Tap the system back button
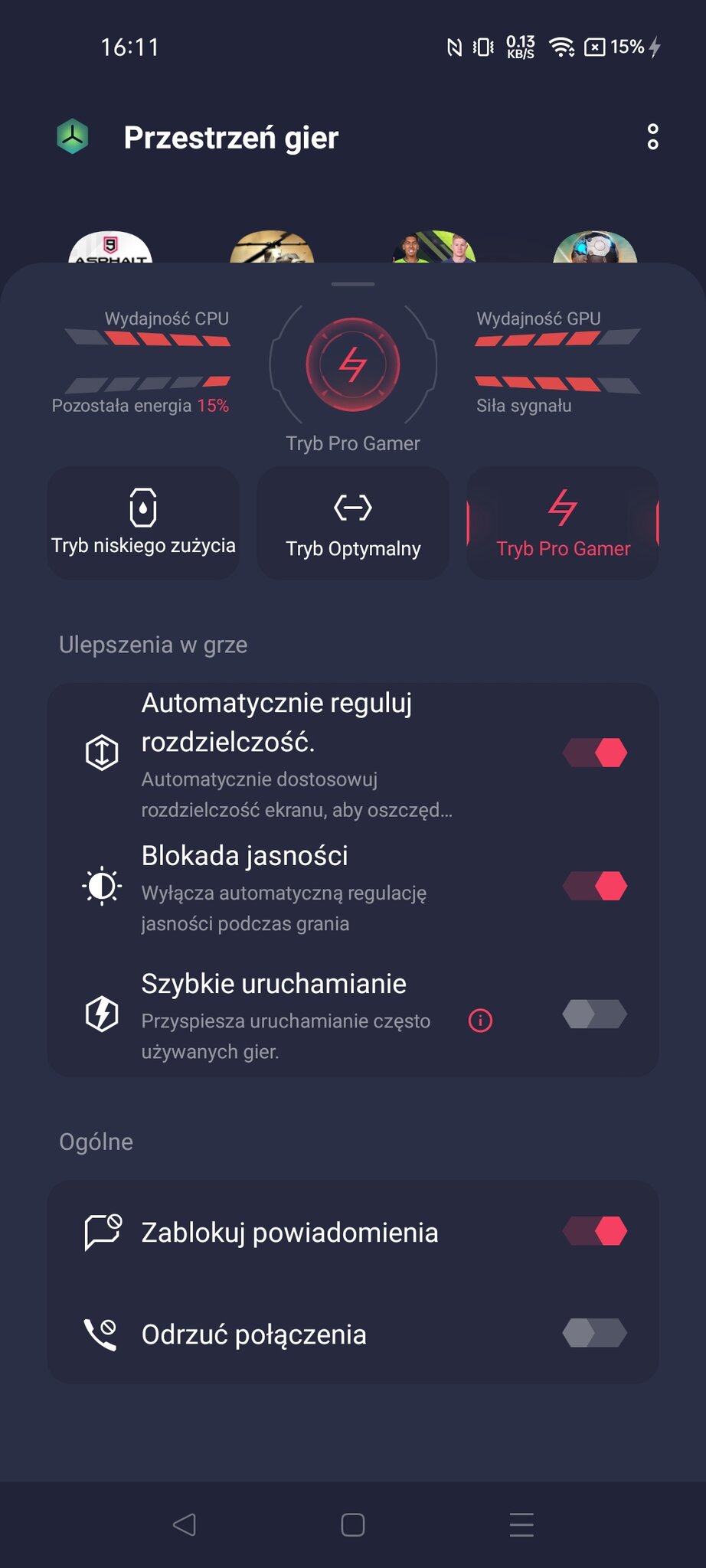706x1568 pixels. 184,1524
